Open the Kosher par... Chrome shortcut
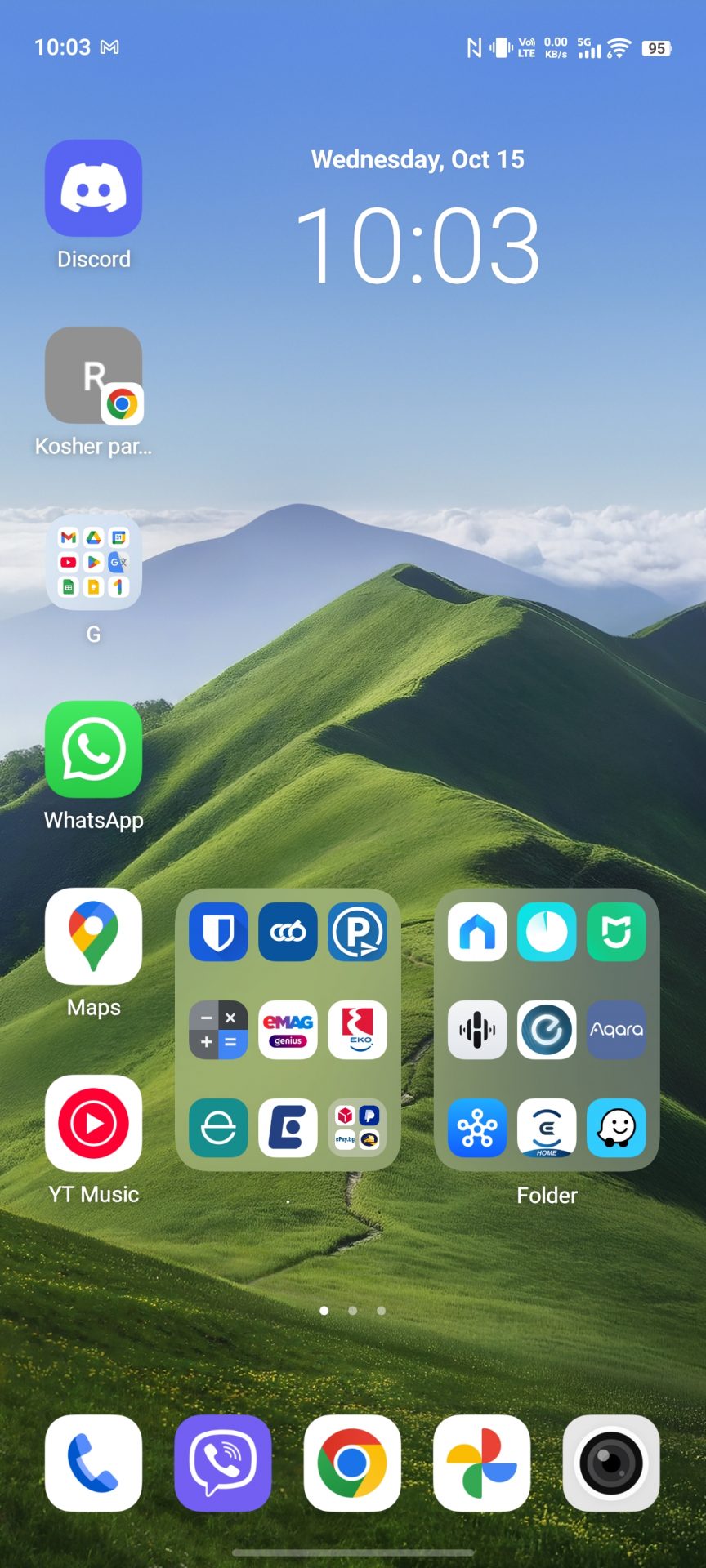The image size is (706, 1568). [93, 376]
